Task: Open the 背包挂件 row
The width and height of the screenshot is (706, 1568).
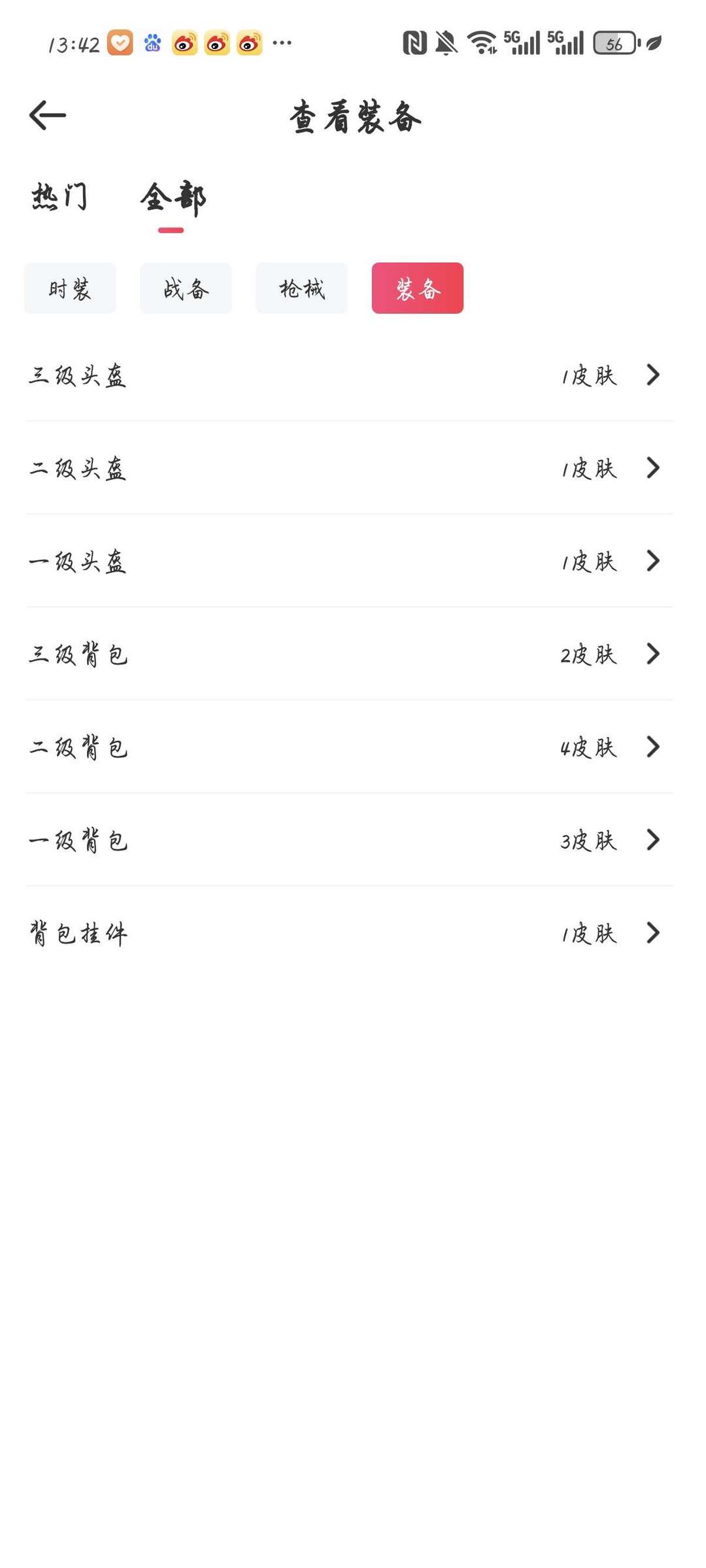Action: 349,932
